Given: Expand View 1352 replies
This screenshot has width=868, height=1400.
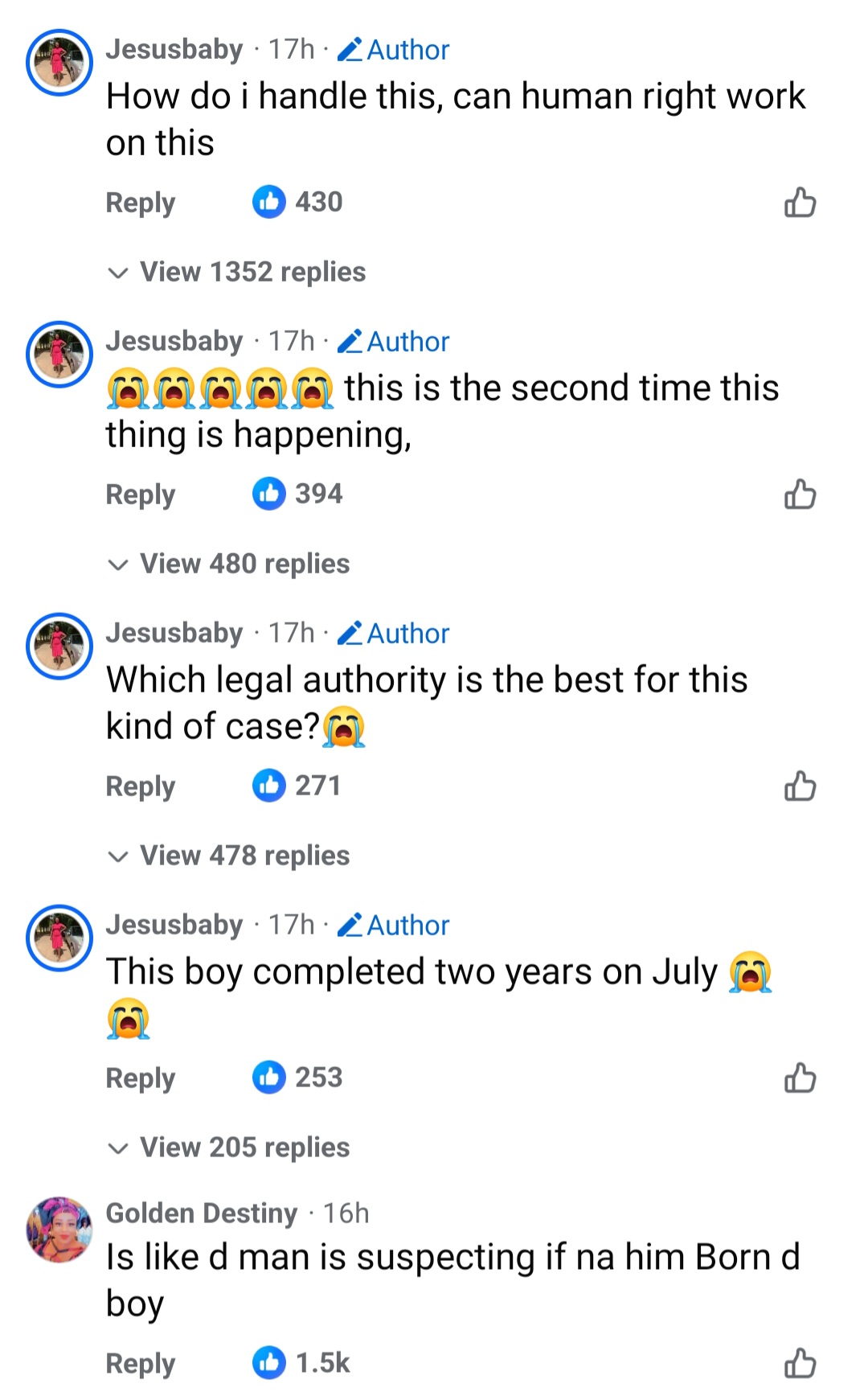Looking at the screenshot, I should [237, 272].
